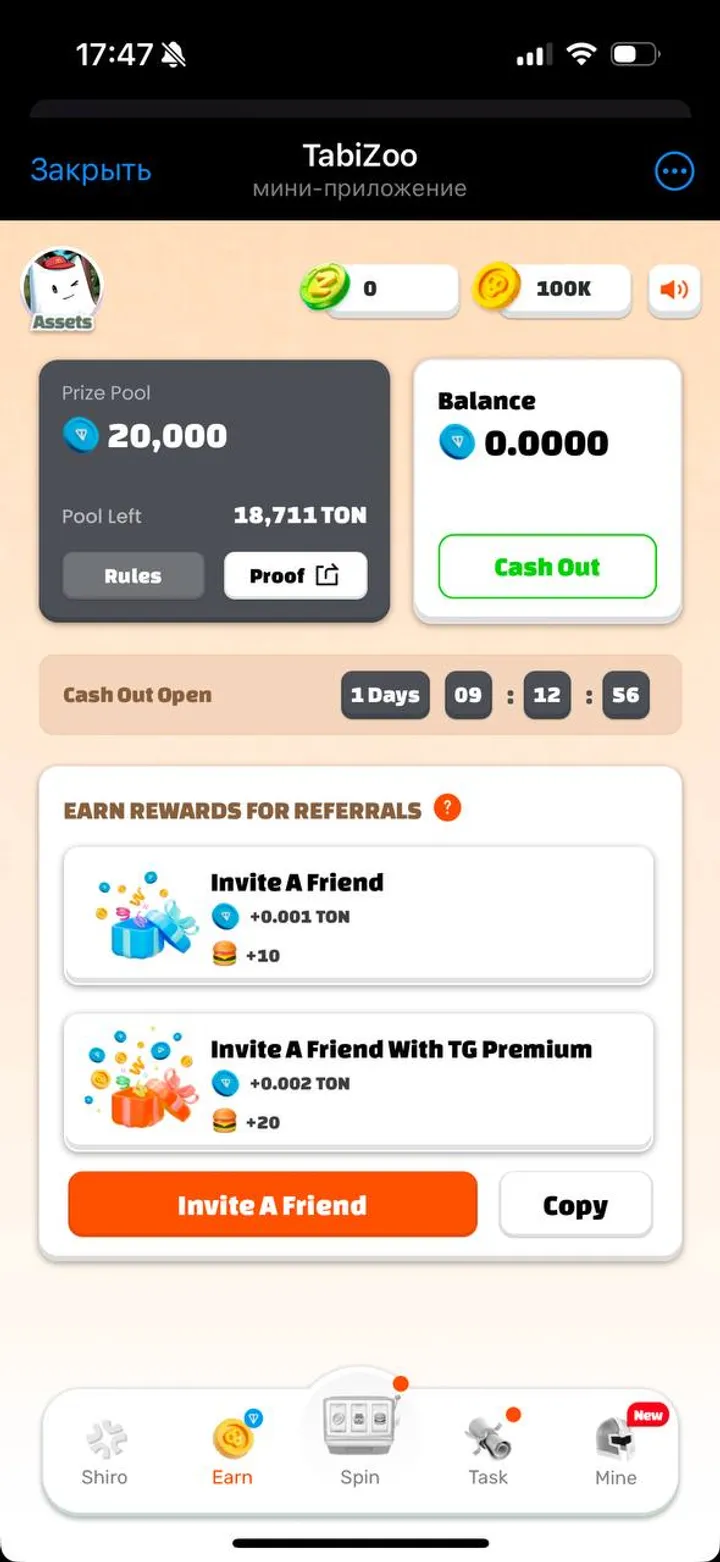Open the Task tab
Screen dimensions: 720x1562
[x=488, y=1451]
